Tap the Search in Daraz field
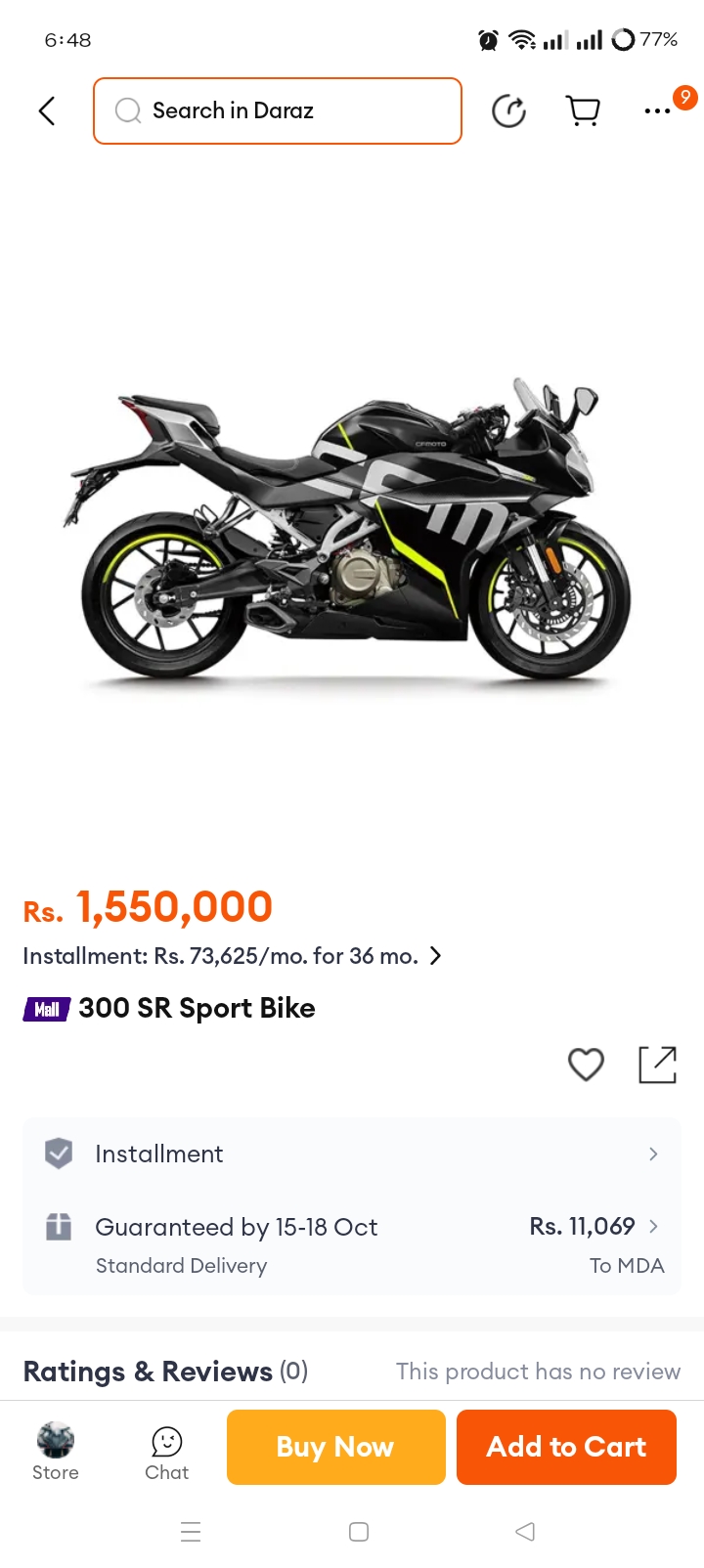 (278, 110)
